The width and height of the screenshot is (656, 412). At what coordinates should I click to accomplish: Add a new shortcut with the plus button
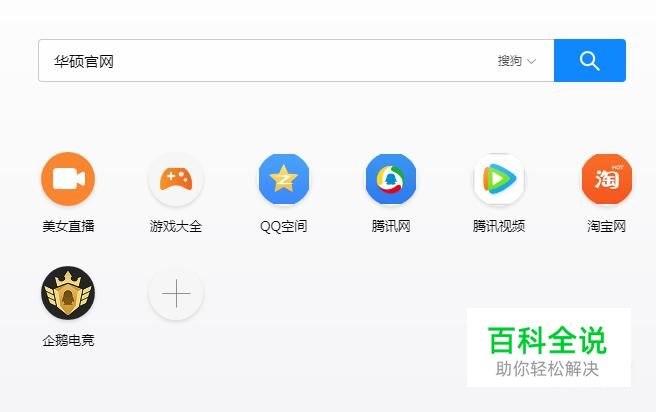pyautogui.click(x=176, y=294)
